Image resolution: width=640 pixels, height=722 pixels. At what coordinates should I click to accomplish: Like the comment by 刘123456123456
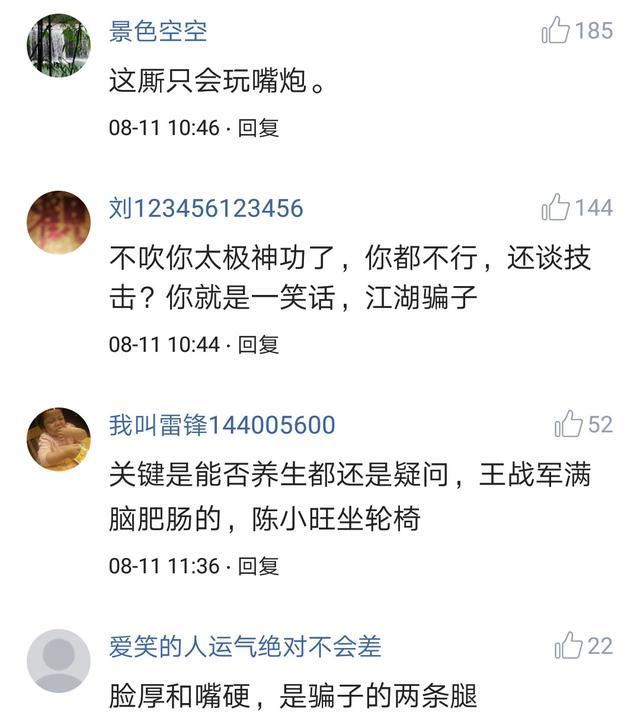(x=556, y=208)
